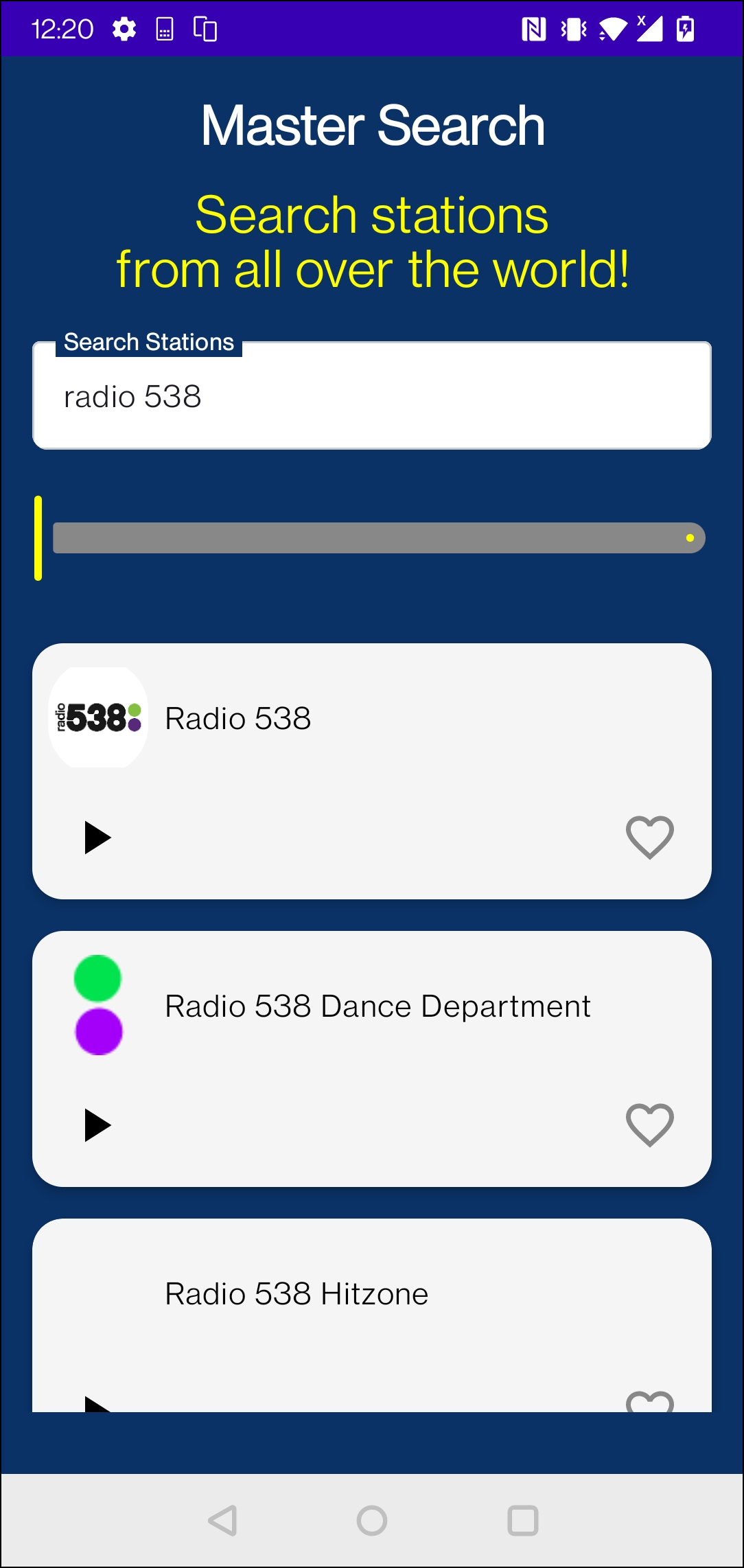Play Radio 538 Dance Department

(x=98, y=1124)
